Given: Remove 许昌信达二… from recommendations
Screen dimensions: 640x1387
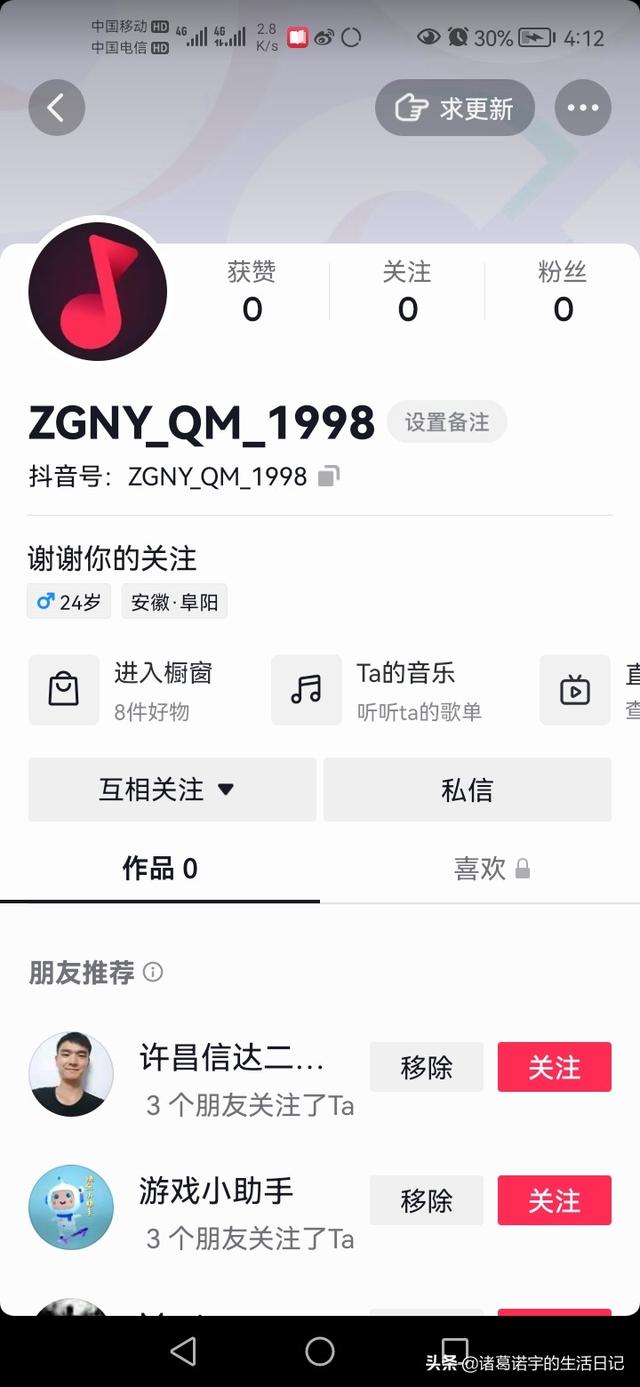Looking at the screenshot, I should point(427,1067).
